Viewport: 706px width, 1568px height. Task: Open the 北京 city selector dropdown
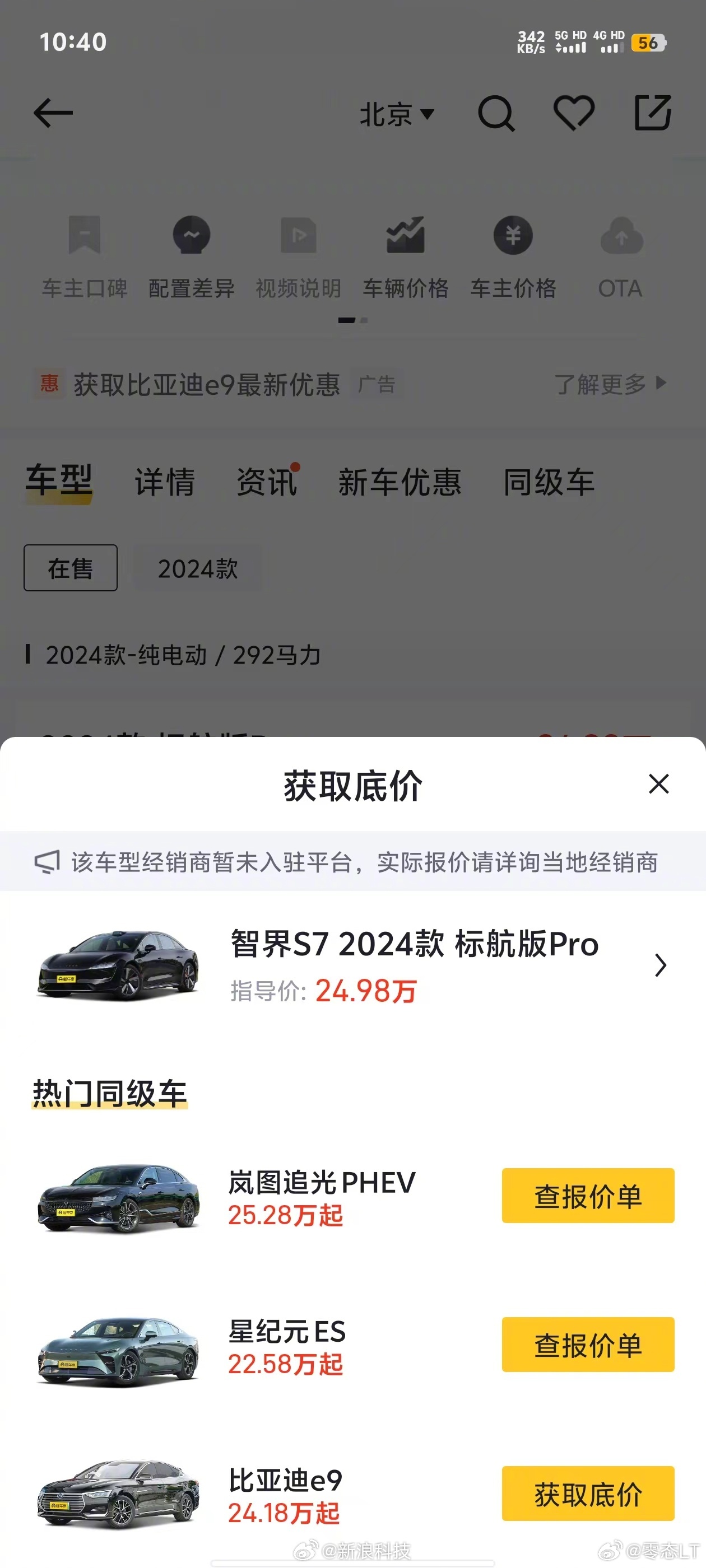[397, 115]
